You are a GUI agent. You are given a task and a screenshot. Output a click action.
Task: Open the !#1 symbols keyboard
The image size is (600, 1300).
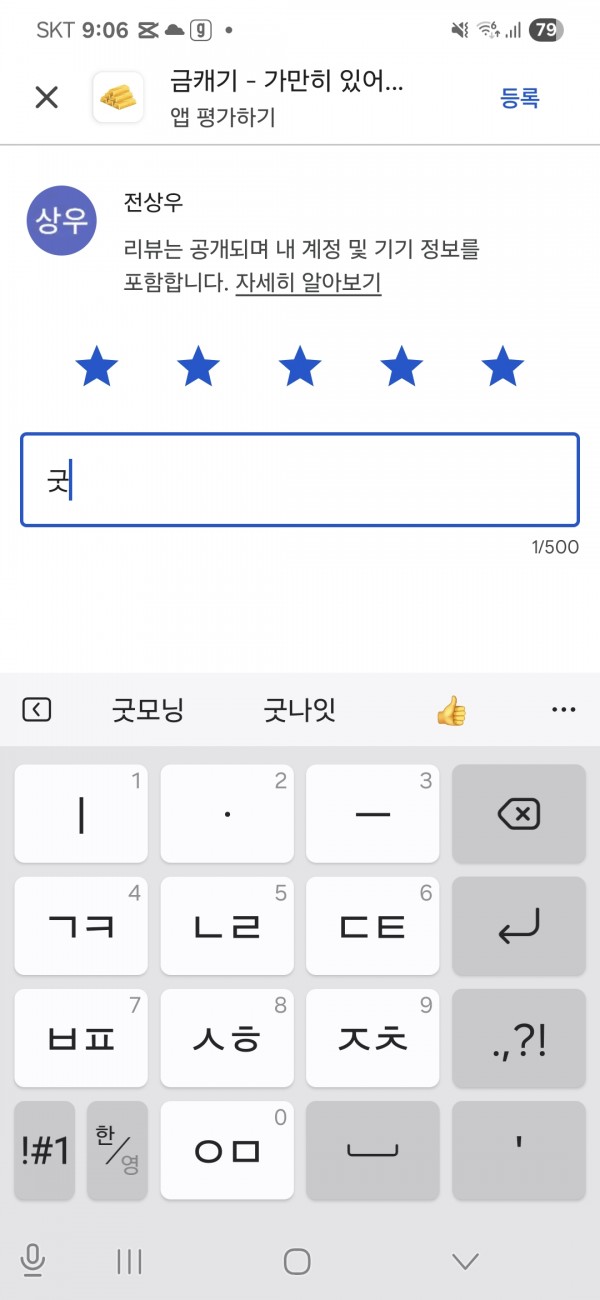coord(45,1150)
